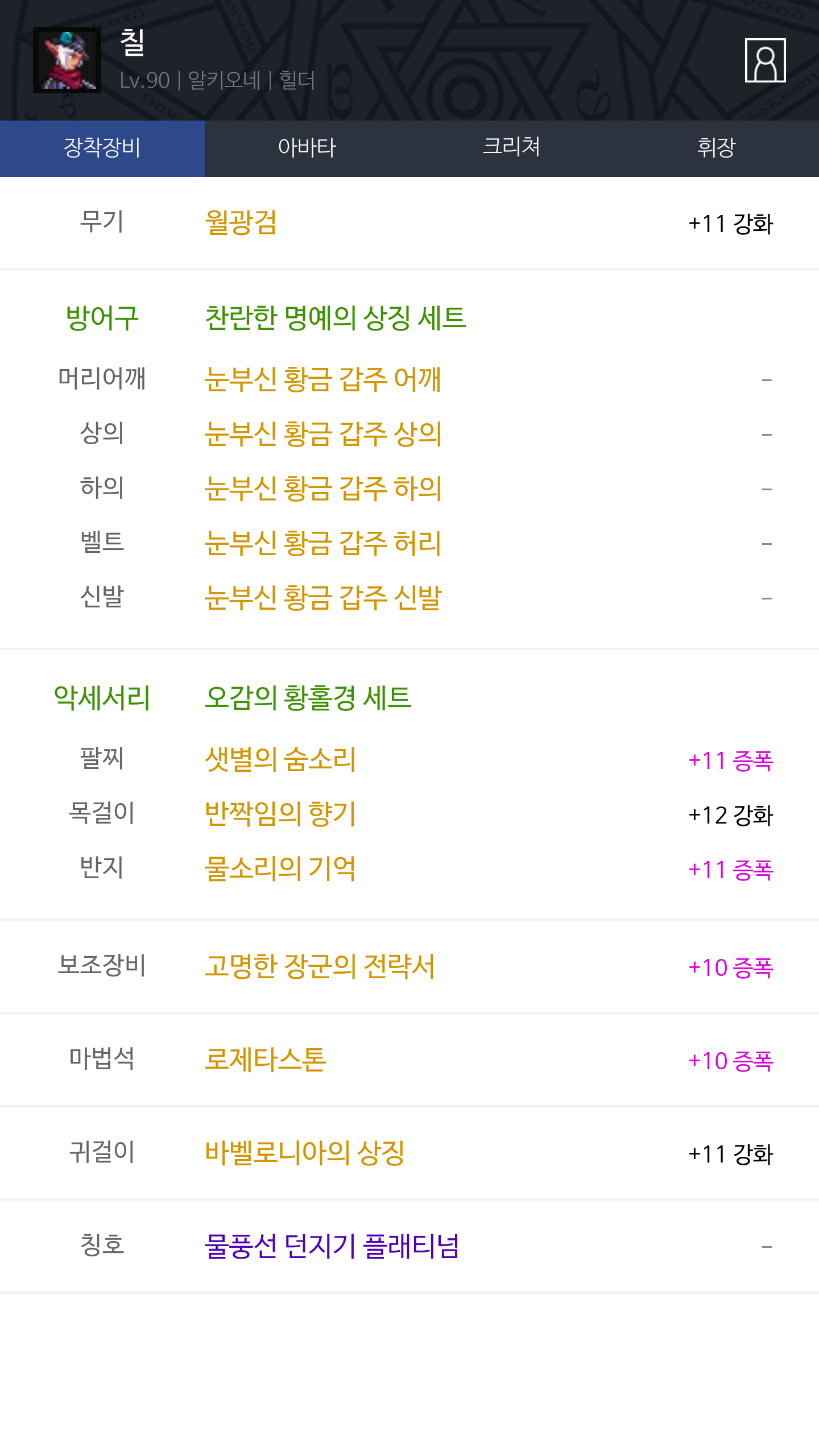819x1456 pixels.
Task: Open the weapon item 월광검
Action: click(241, 222)
